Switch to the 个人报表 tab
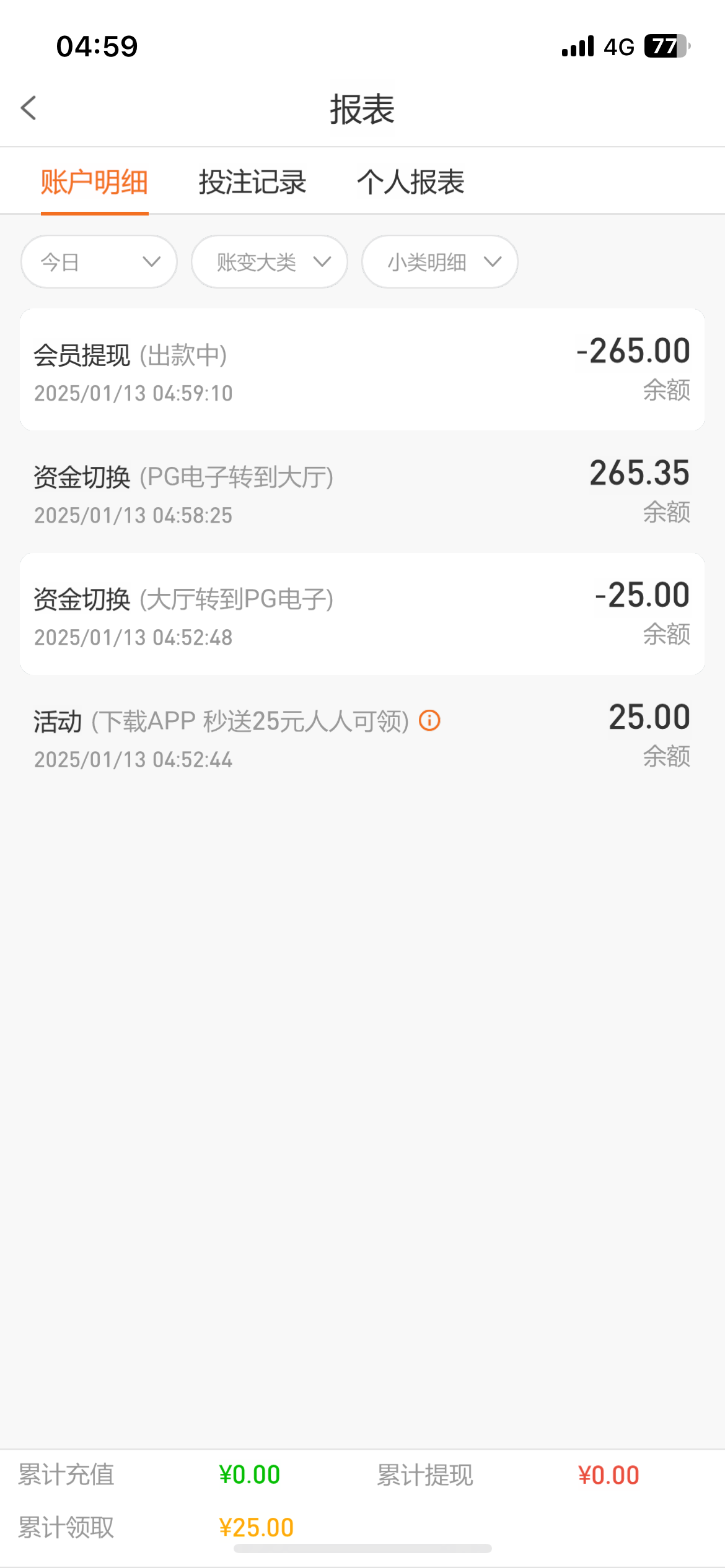The height and width of the screenshot is (1568, 725). click(410, 182)
